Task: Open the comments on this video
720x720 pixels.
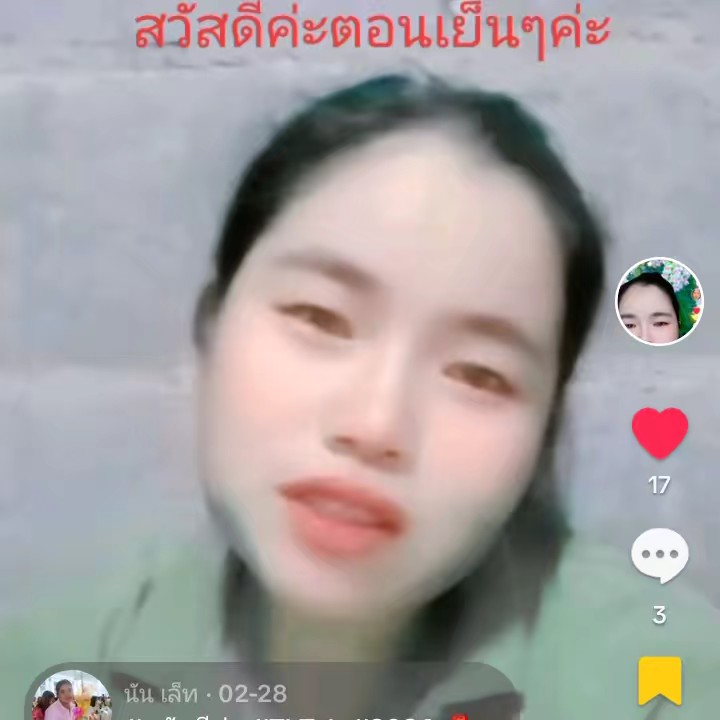Action: [x=659, y=557]
